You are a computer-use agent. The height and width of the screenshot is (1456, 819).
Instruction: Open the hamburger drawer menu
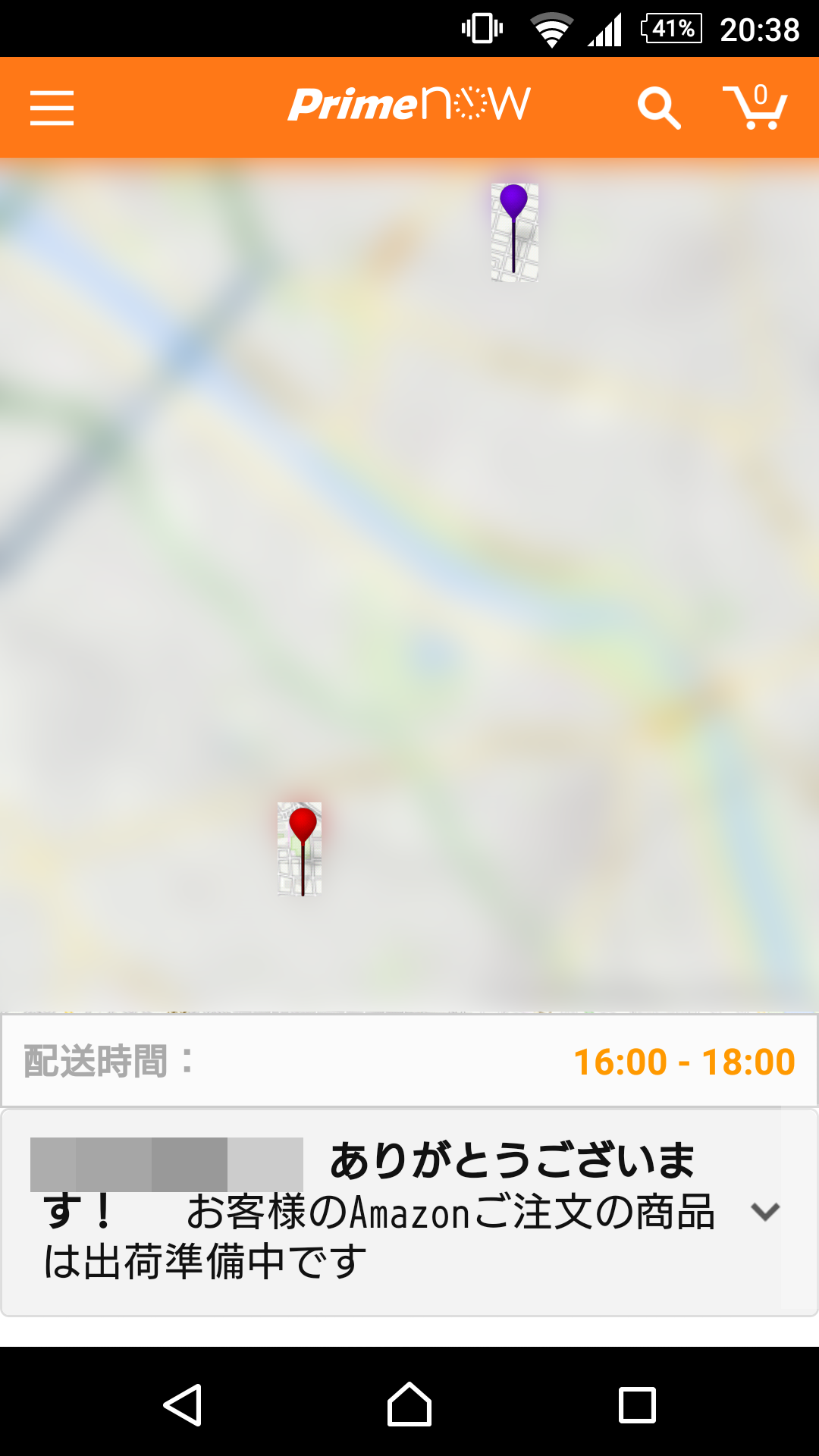coord(52,108)
